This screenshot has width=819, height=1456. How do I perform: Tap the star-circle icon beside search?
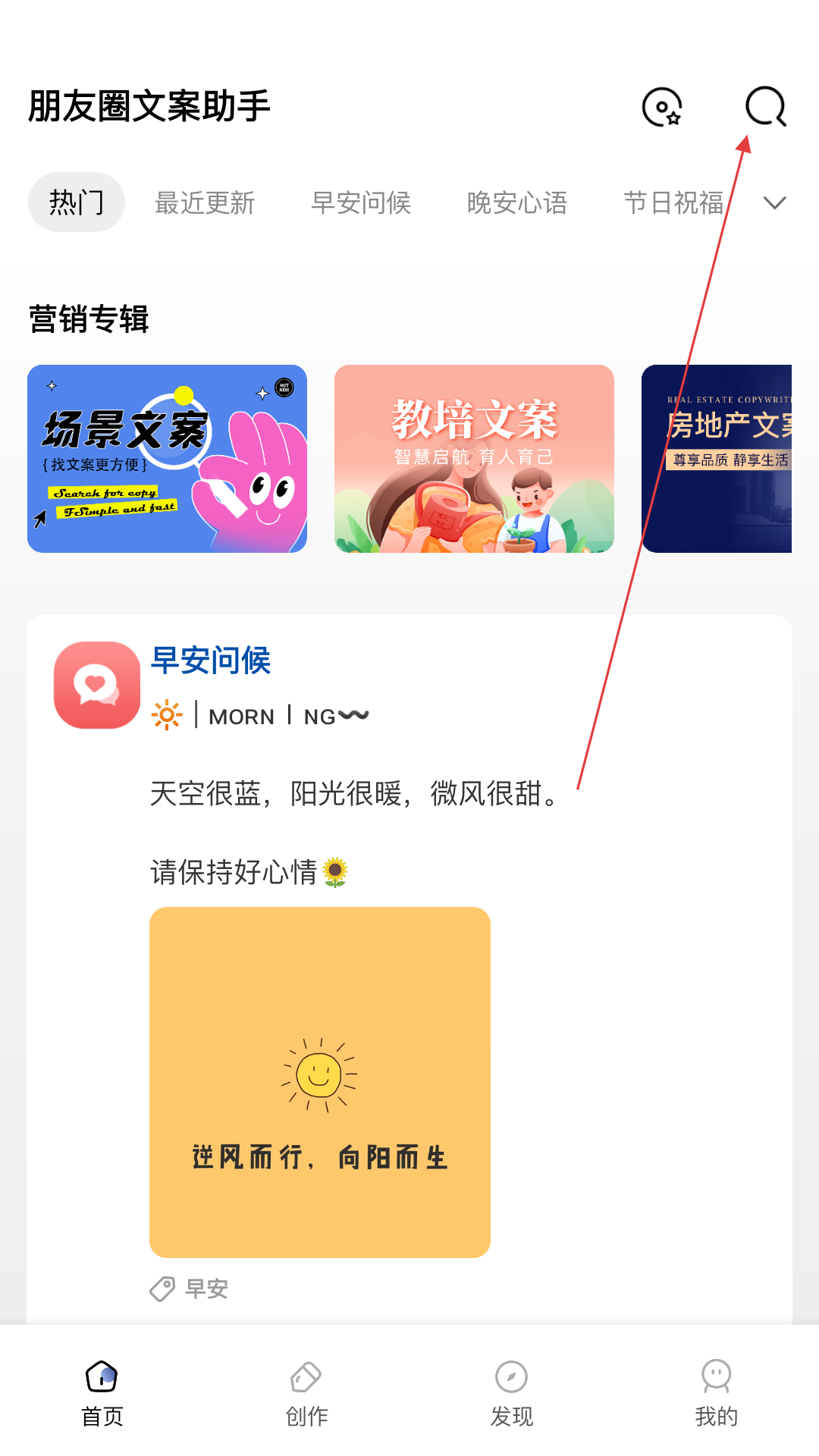[x=662, y=106]
